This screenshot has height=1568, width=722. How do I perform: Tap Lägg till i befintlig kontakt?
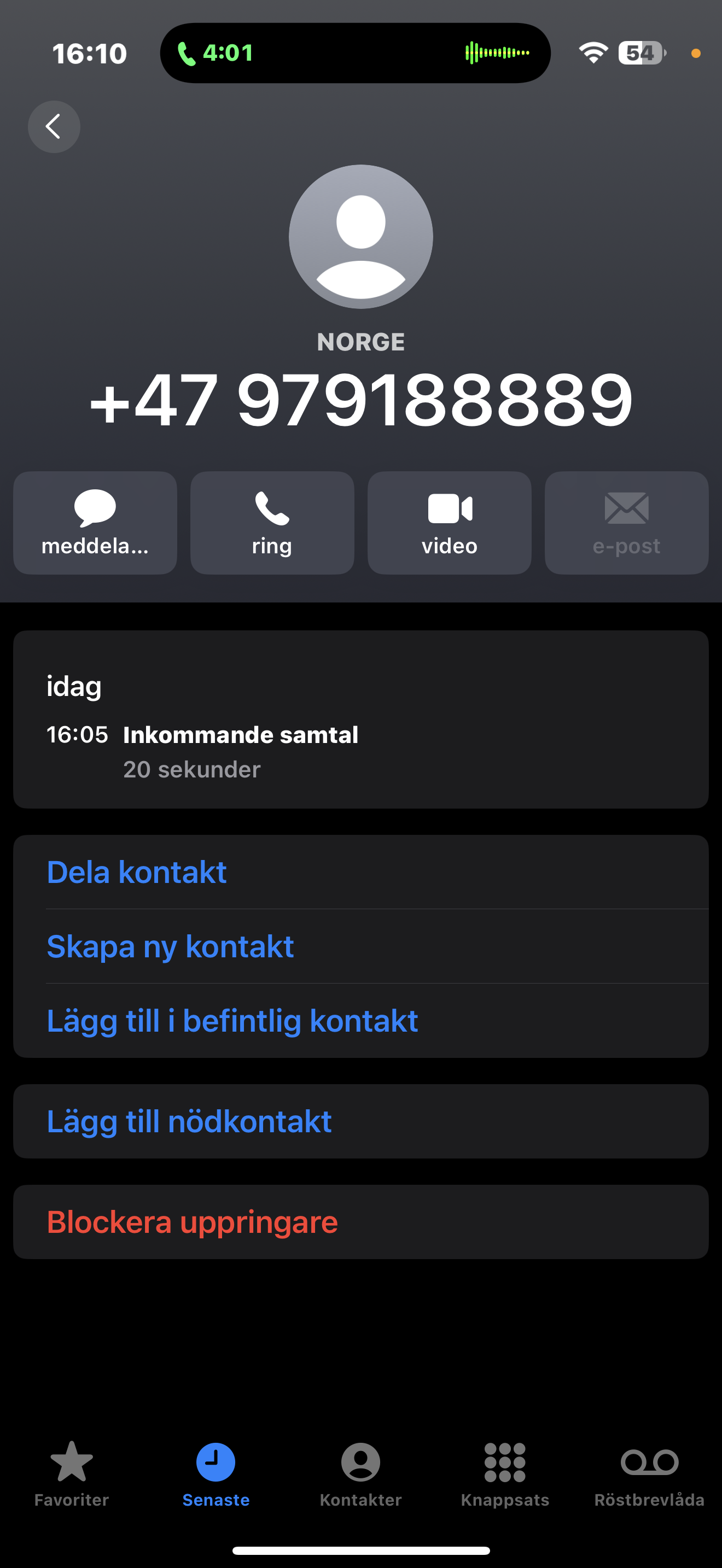[x=361, y=1020]
